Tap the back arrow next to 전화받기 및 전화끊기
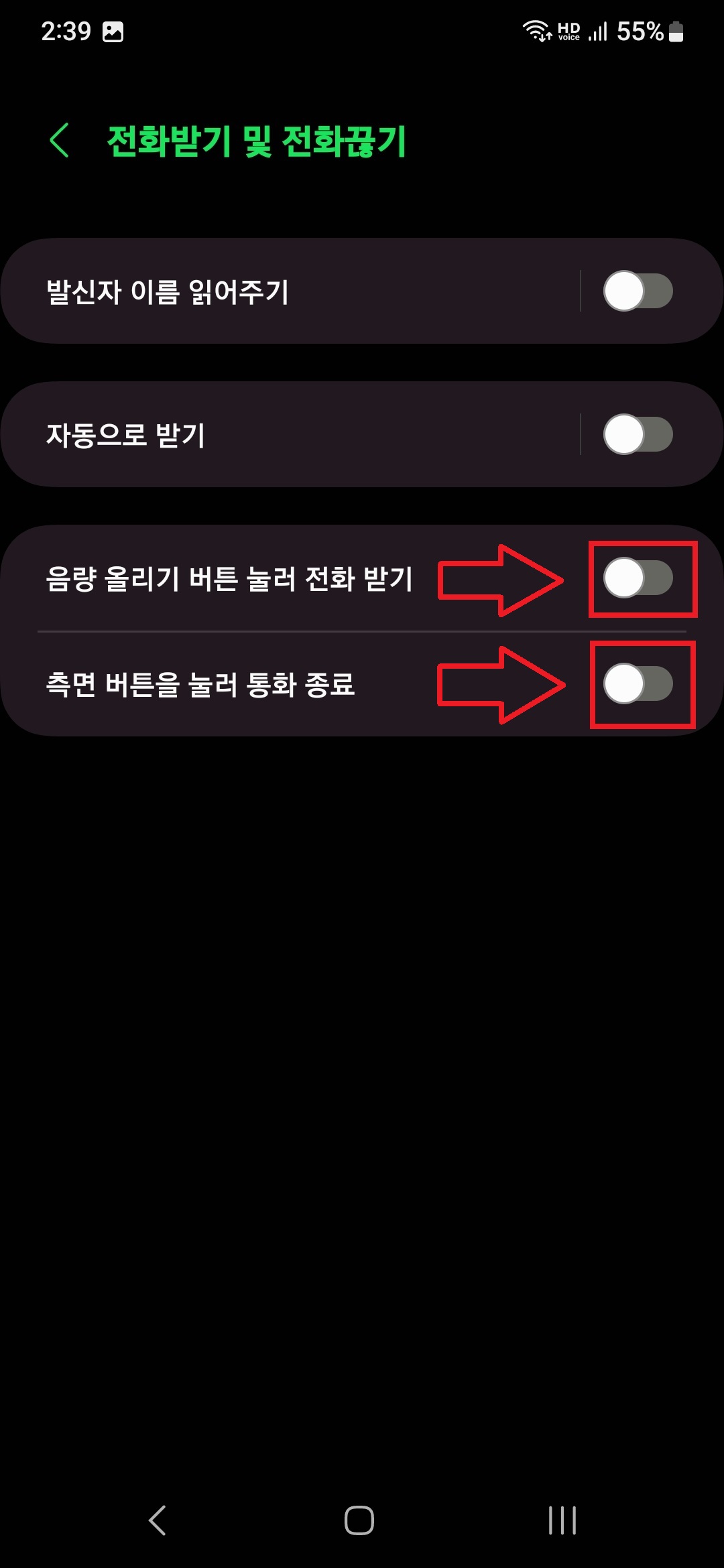Image resolution: width=724 pixels, height=1568 pixels. (x=59, y=139)
